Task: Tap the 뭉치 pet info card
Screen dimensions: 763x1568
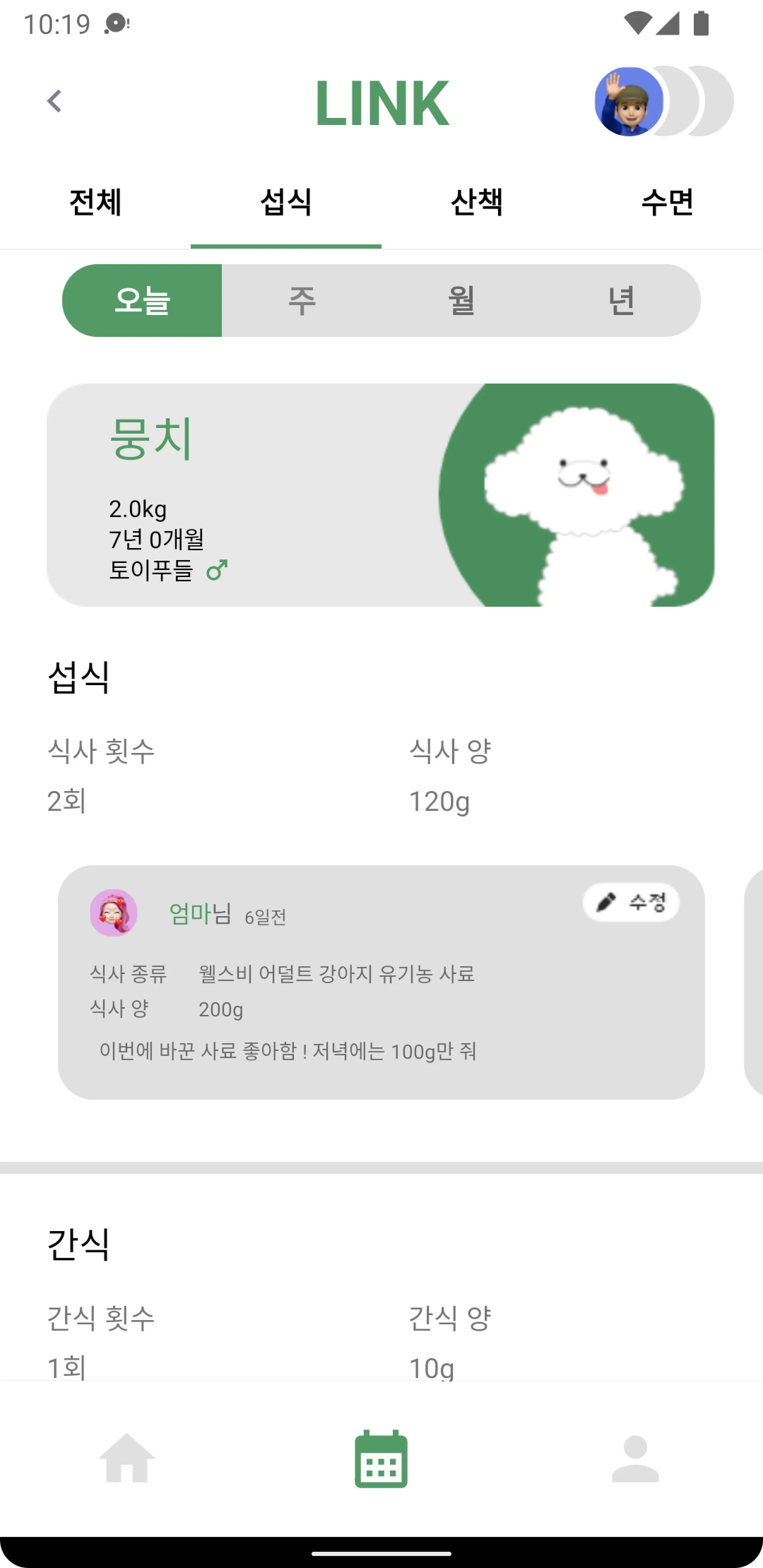Action: (244, 493)
